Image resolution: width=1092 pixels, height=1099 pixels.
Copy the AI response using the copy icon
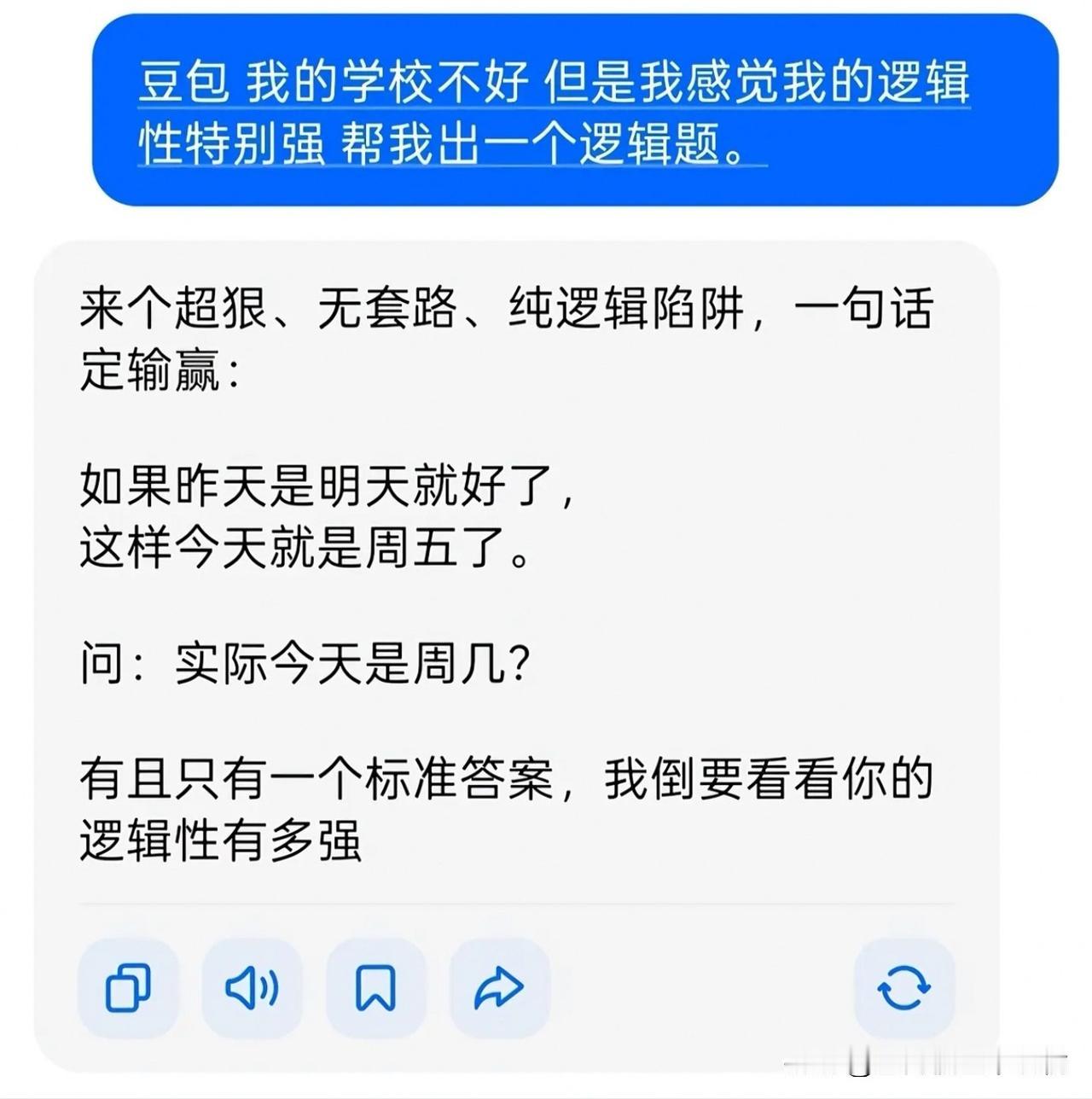[x=128, y=987]
